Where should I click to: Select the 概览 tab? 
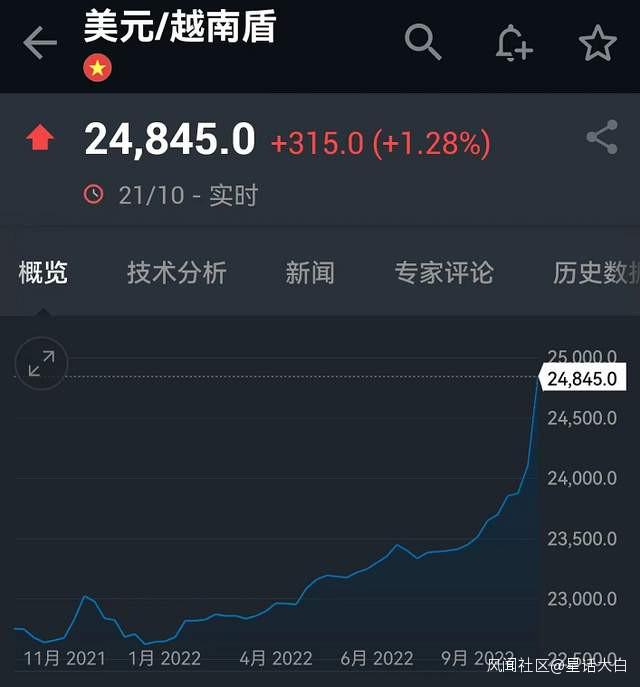[x=43, y=272]
